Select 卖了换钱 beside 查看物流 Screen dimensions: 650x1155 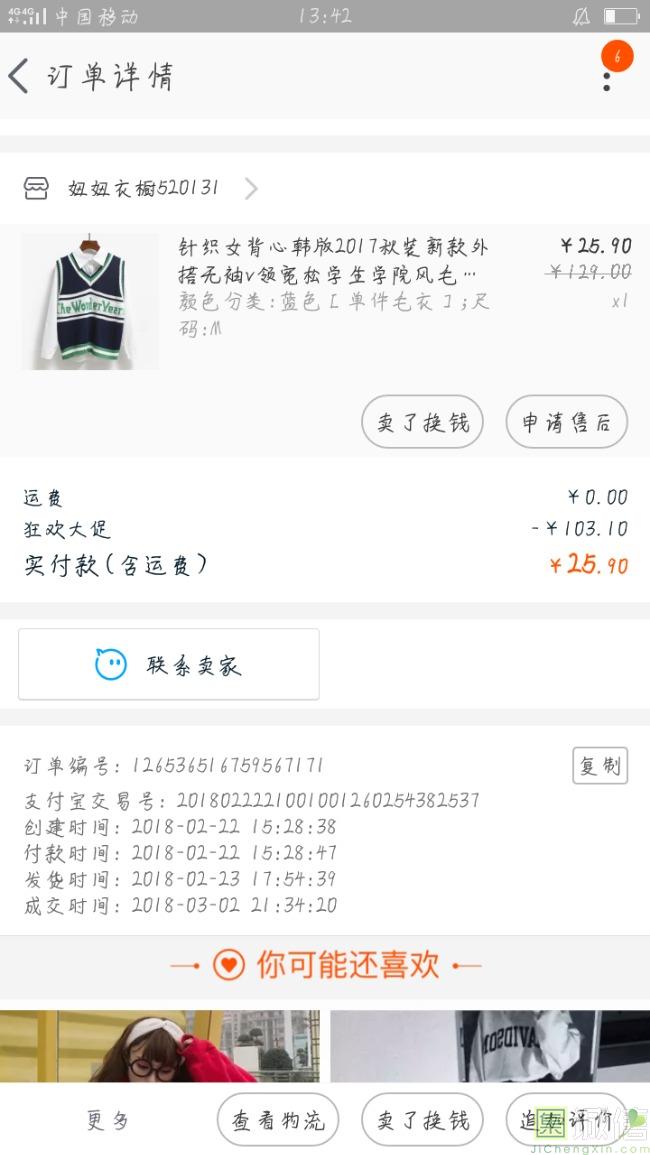pyautogui.click(x=422, y=1120)
